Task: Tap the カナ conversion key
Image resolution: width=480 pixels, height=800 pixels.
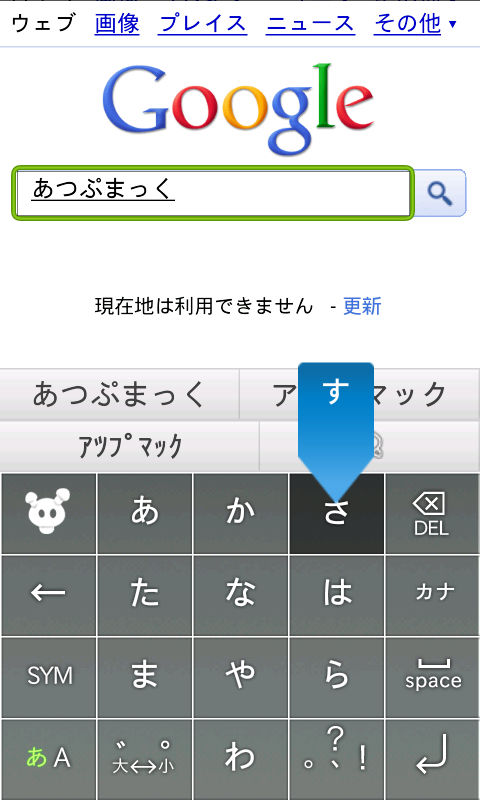Action: click(433, 595)
